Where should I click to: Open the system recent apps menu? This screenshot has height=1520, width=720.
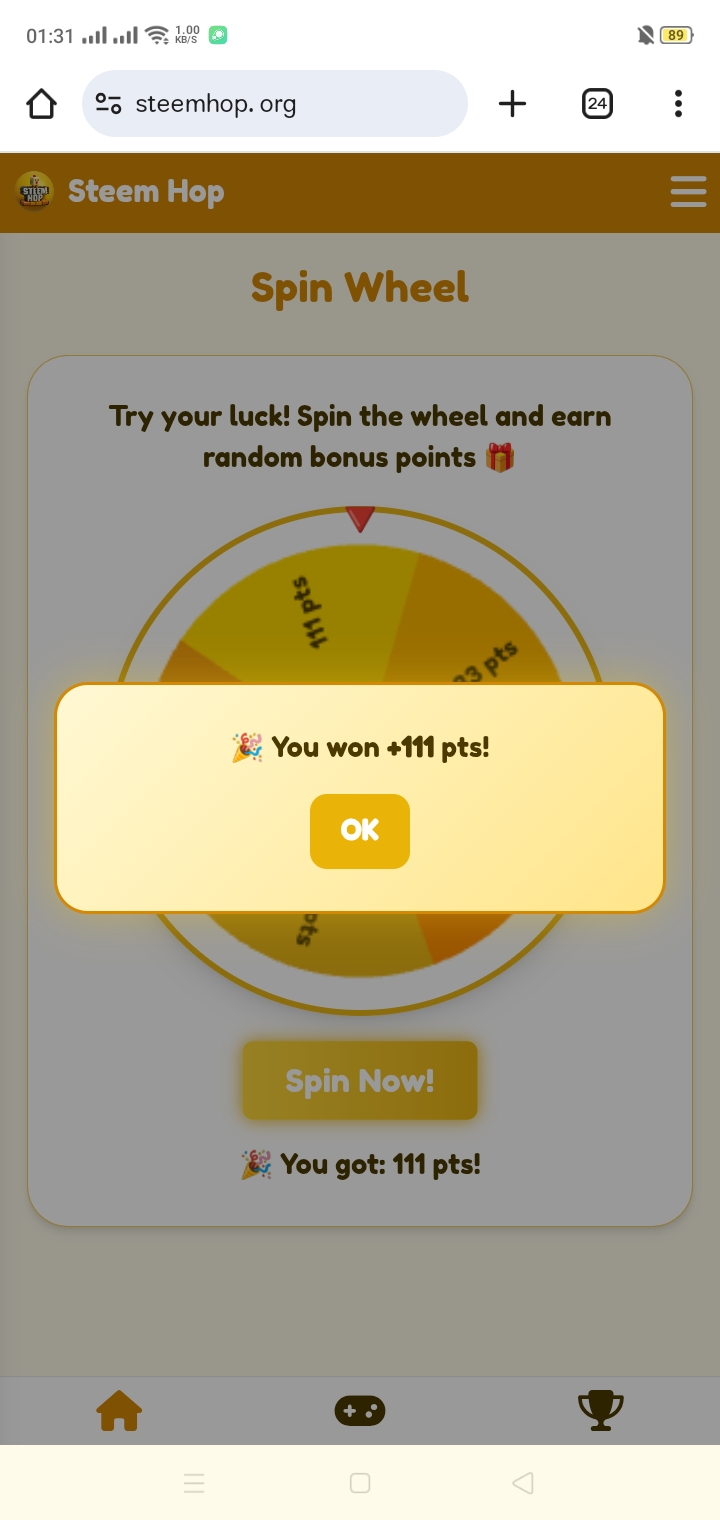click(x=194, y=1483)
